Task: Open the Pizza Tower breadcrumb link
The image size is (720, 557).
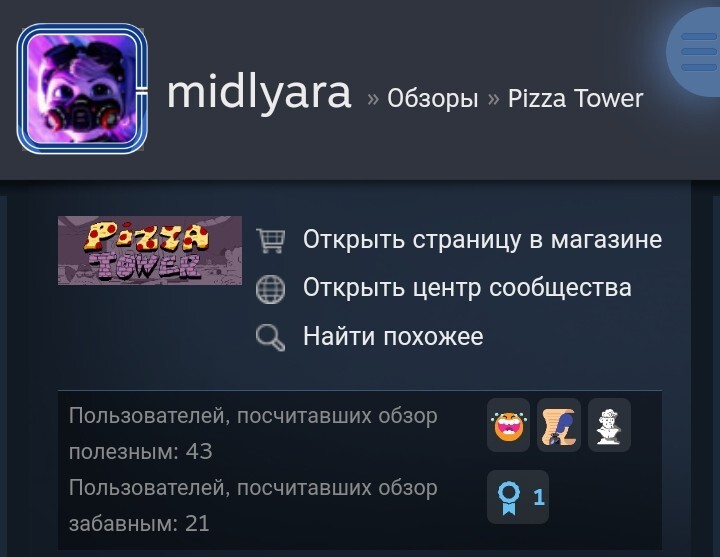Action: pyautogui.click(x=575, y=99)
